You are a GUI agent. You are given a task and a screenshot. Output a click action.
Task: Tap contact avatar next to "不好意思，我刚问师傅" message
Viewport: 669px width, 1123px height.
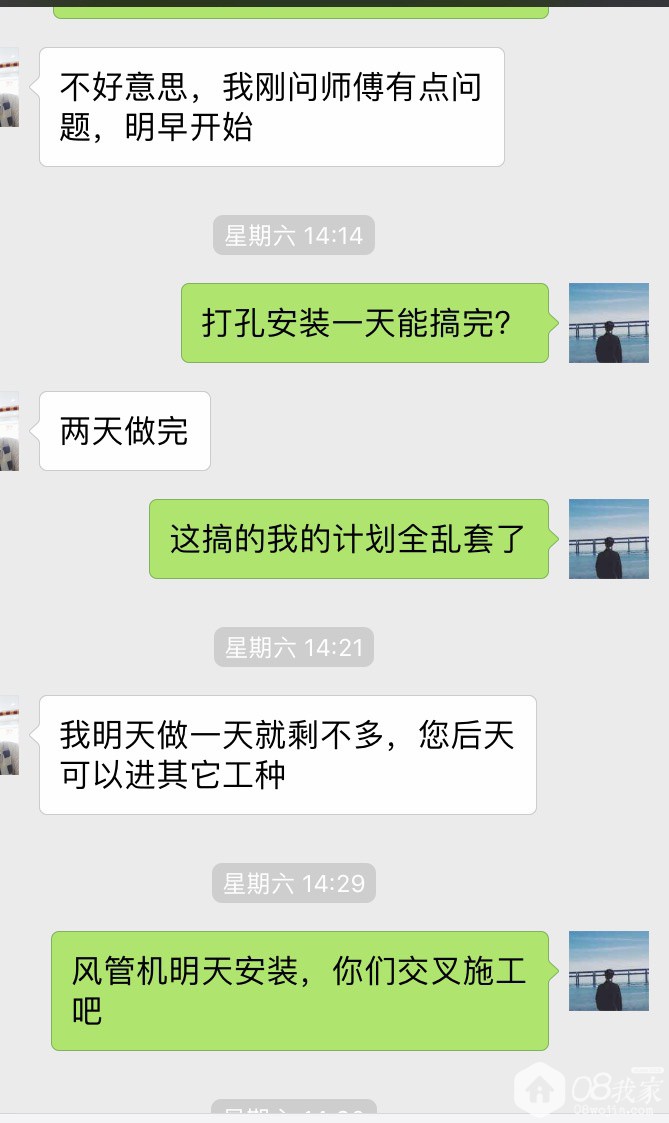point(8,87)
